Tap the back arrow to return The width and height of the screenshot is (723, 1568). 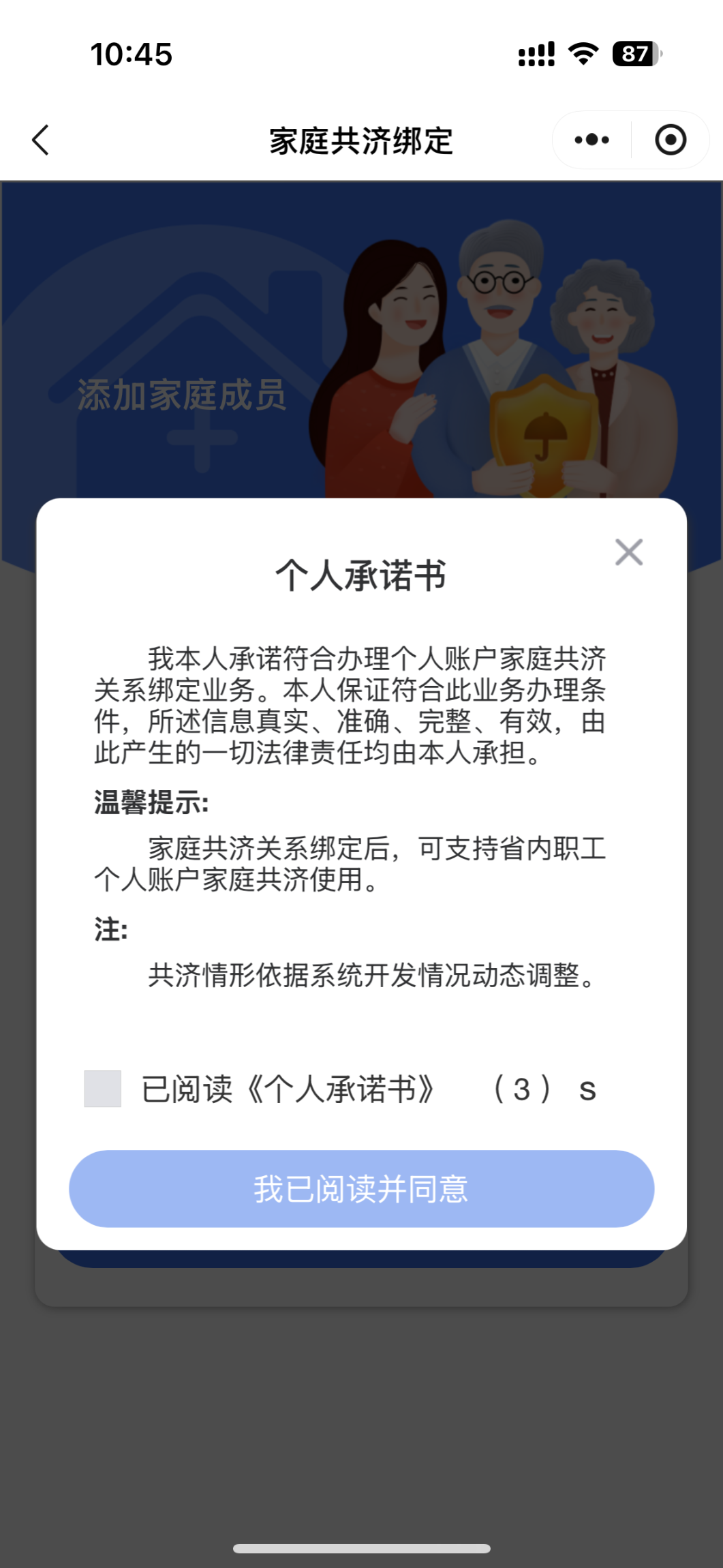[x=40, y=139]
